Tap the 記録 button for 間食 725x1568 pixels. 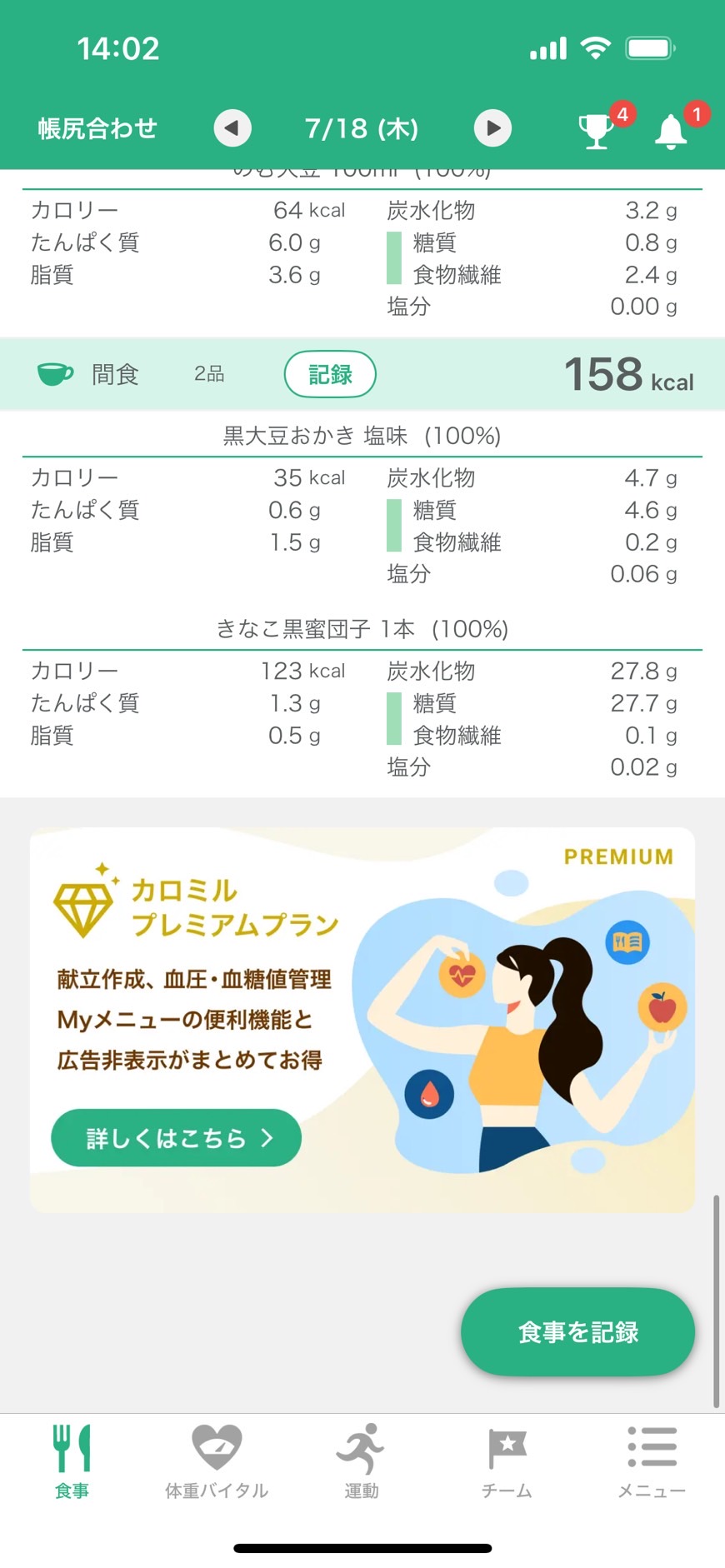tap(330, 374)
